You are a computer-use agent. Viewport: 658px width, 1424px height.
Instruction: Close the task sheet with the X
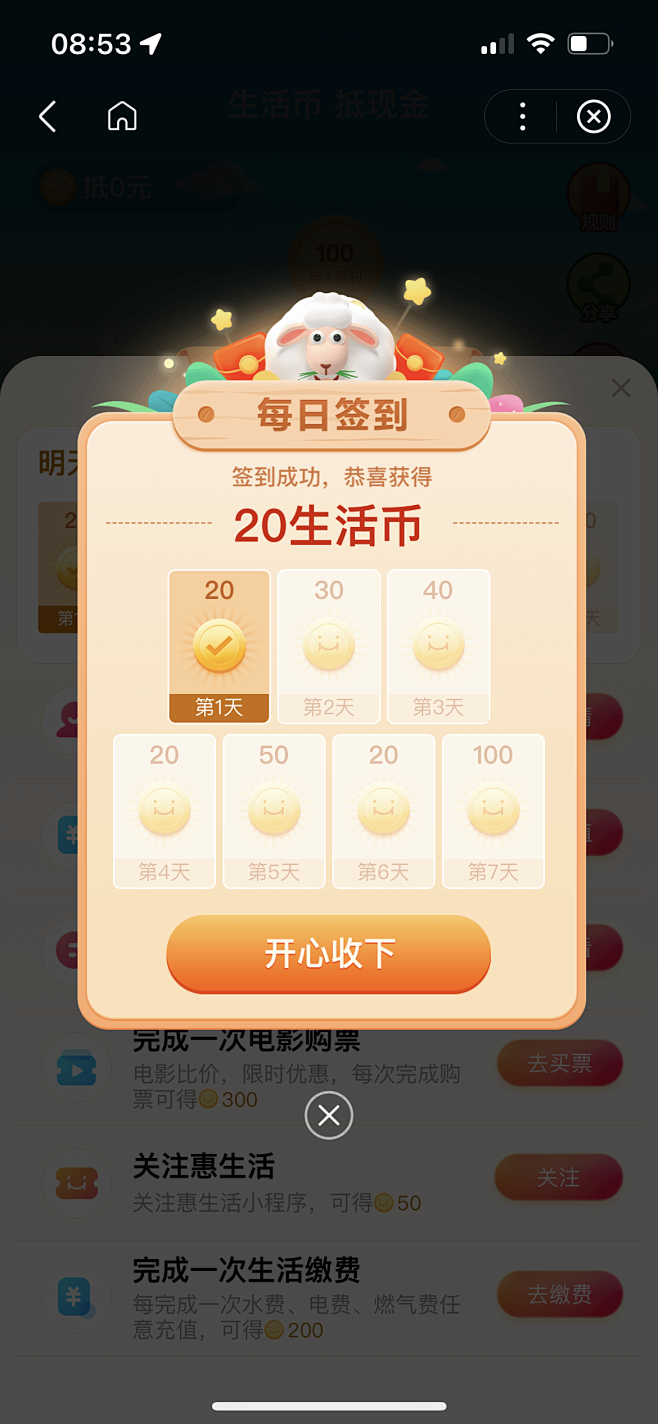[621, 388]
